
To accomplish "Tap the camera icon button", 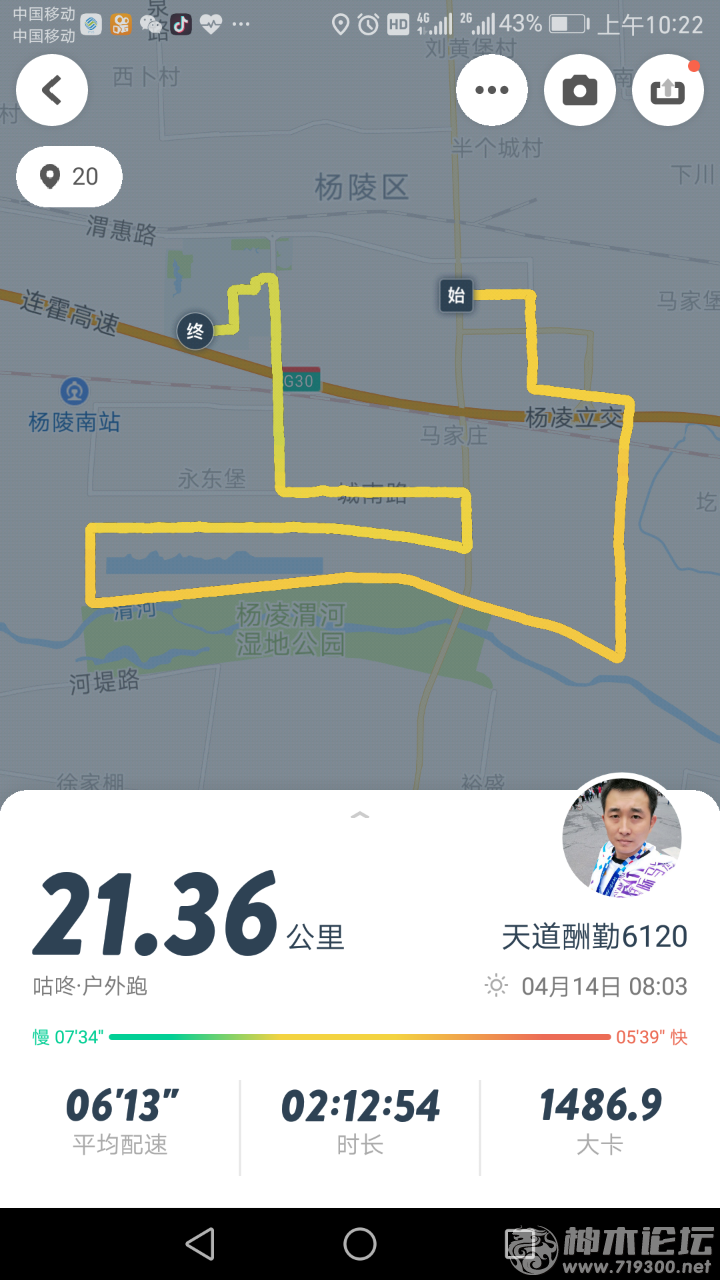I will tap(580, 90).
